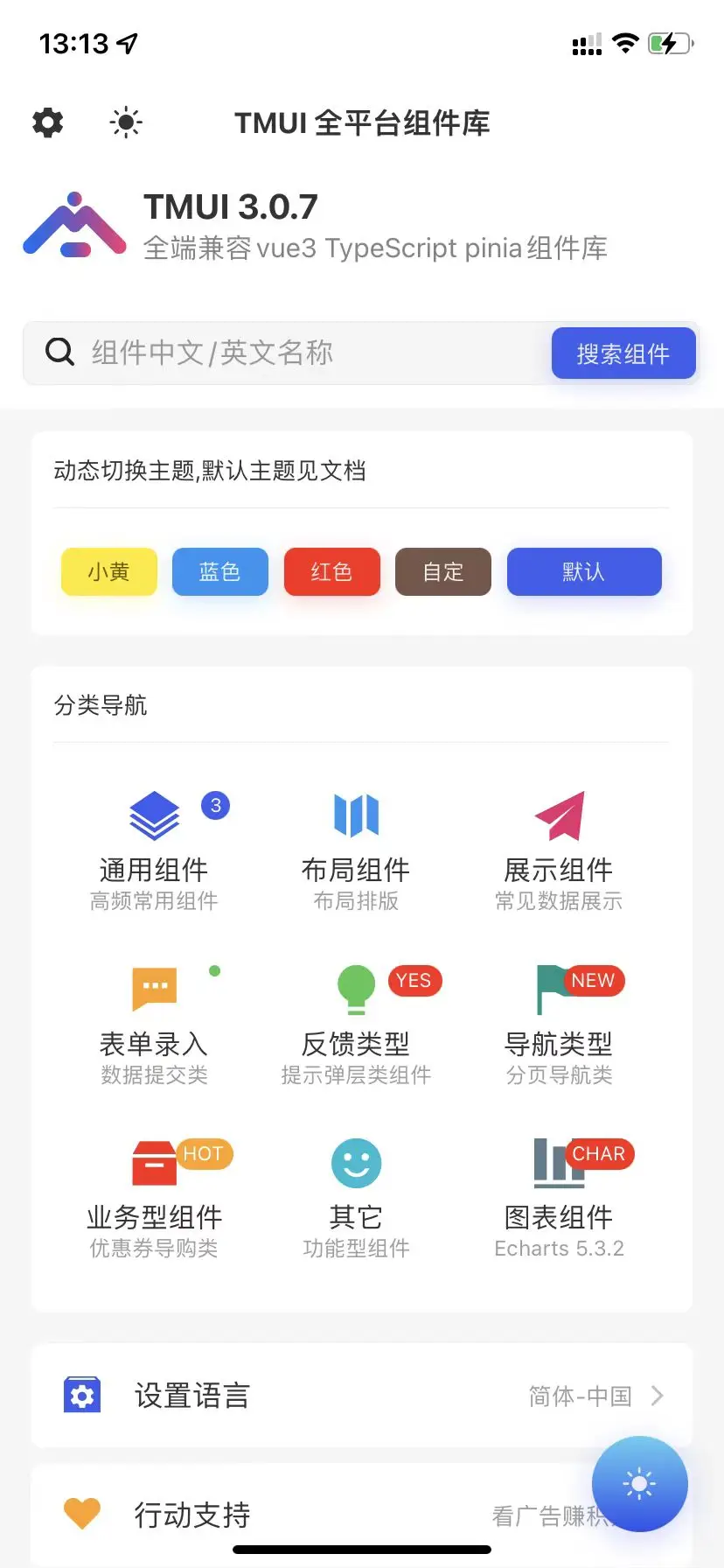The height and width of the screenshot is (1568, 724).
Task: Choose the 自定 theme chip
Action: (442, 571)
